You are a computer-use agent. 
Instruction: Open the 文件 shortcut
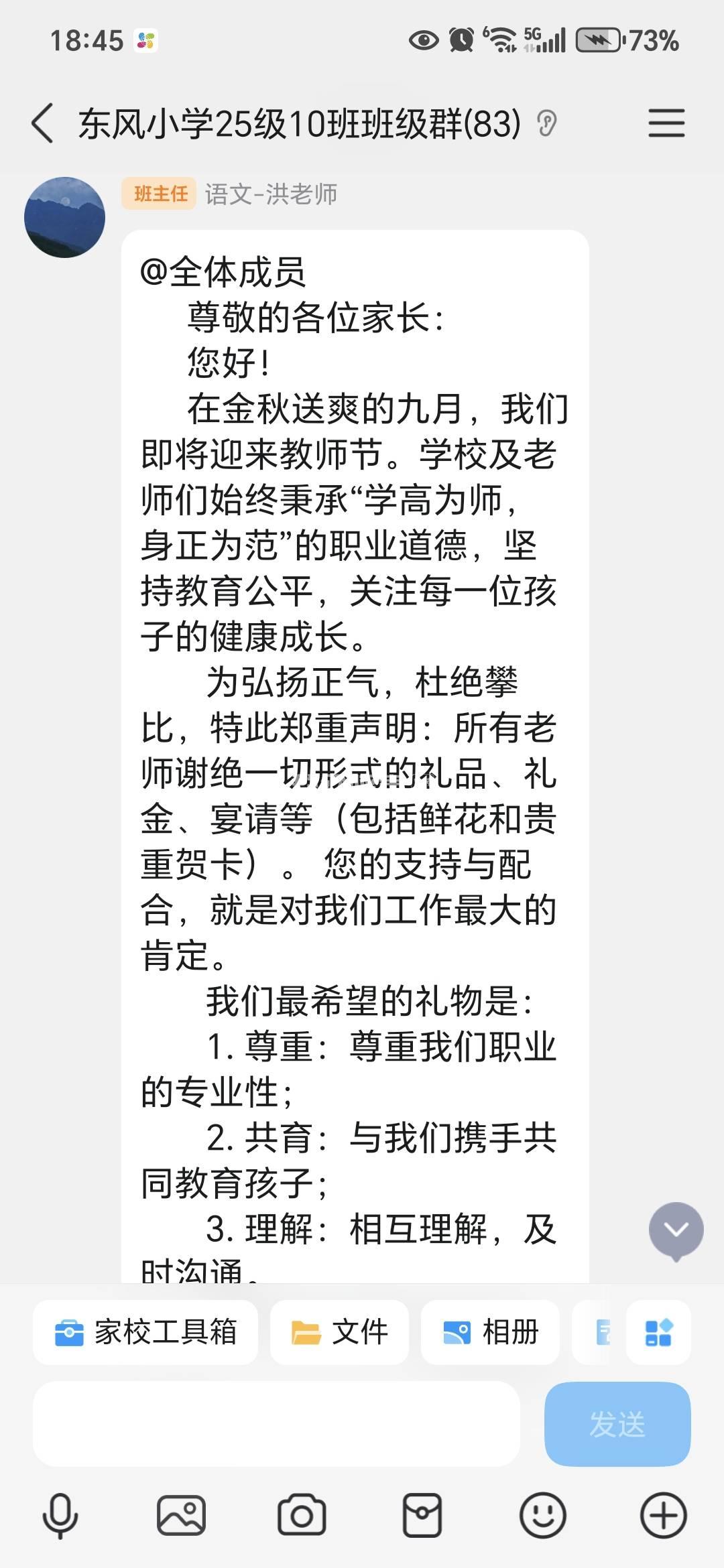click(340, 1332)
